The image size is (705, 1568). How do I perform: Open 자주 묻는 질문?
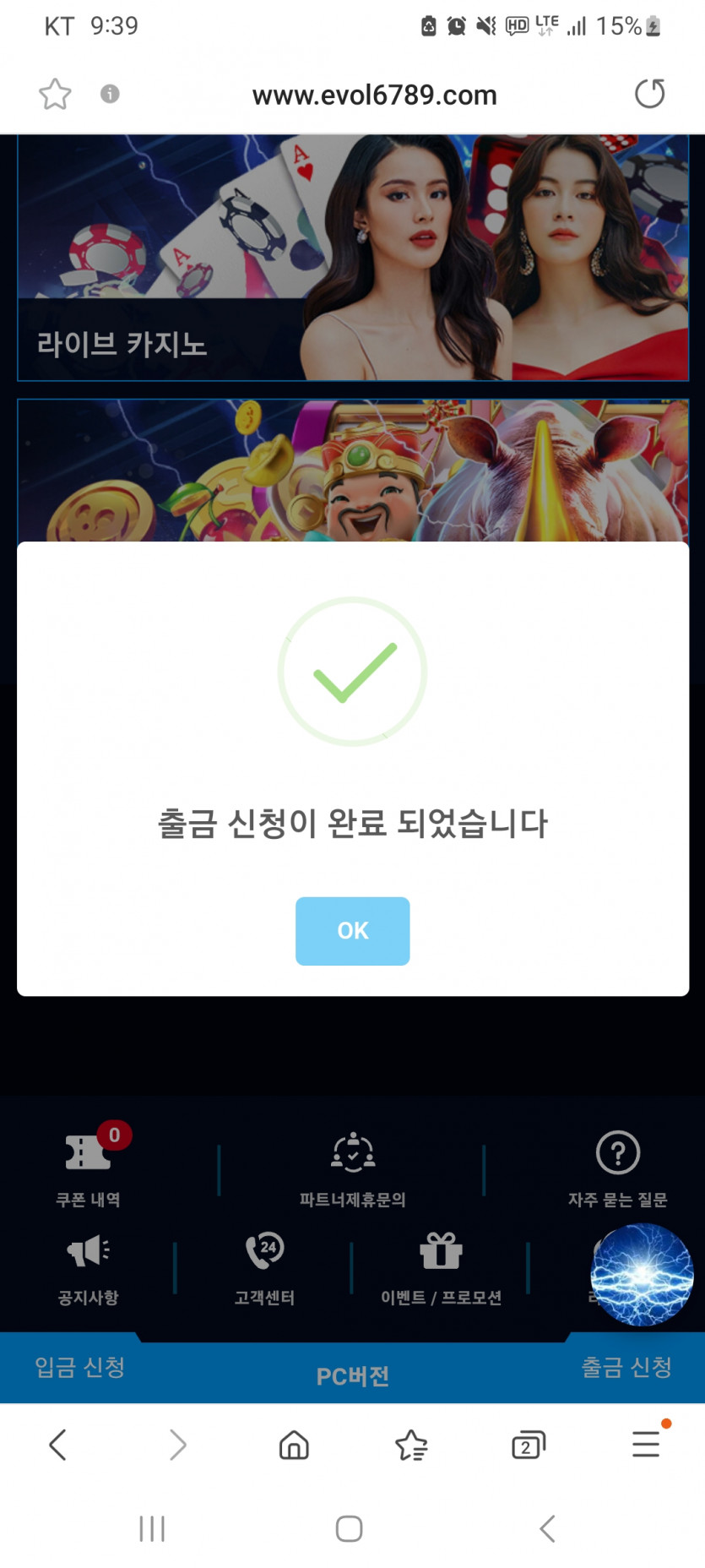[618, 1169]
